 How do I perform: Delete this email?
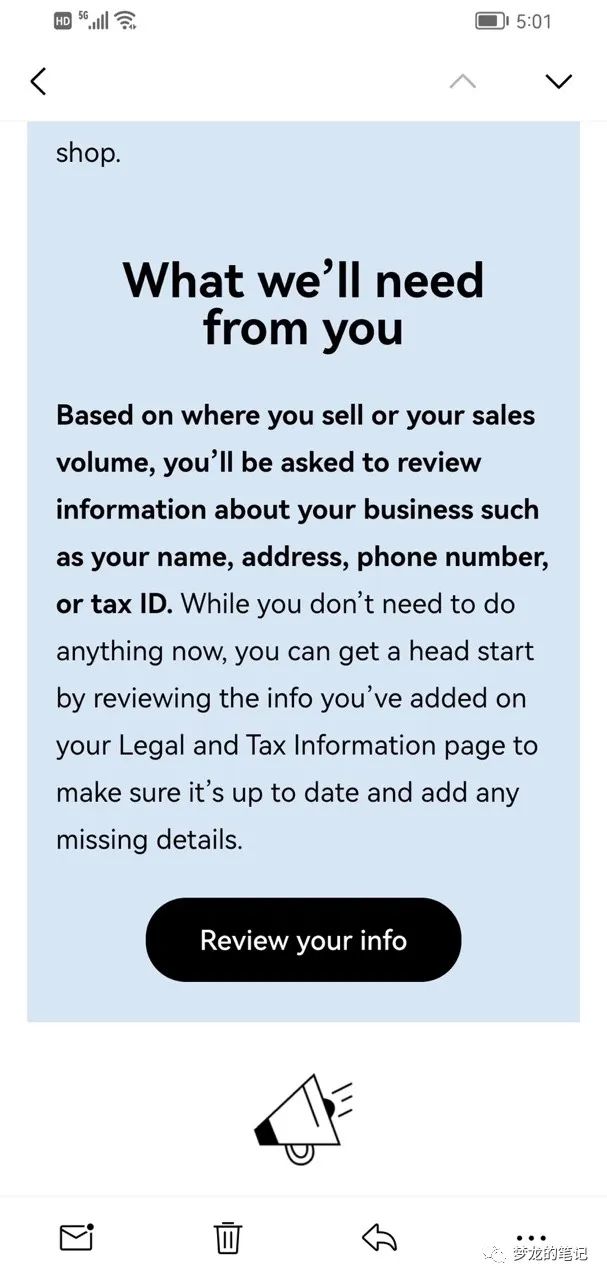228,1238
